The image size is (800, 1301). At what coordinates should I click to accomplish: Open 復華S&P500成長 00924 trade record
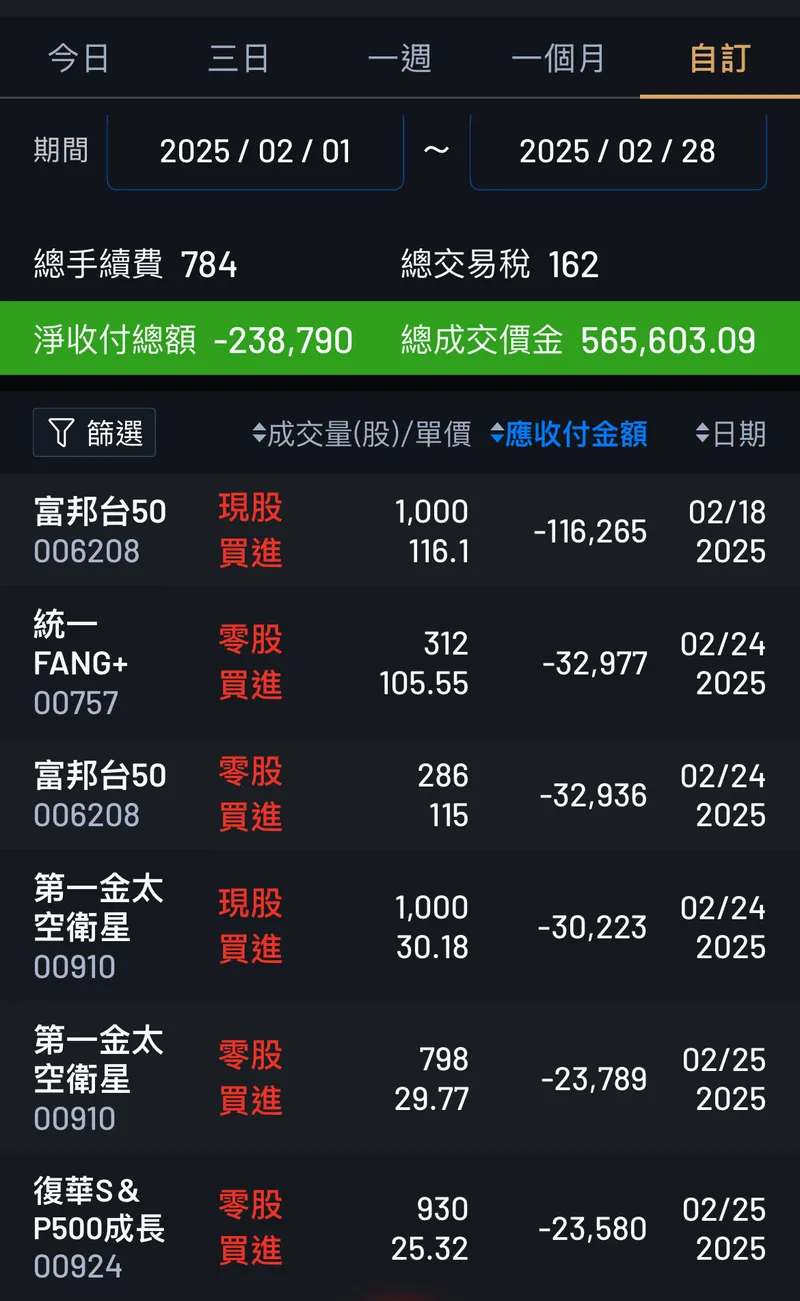point(400,1228)
